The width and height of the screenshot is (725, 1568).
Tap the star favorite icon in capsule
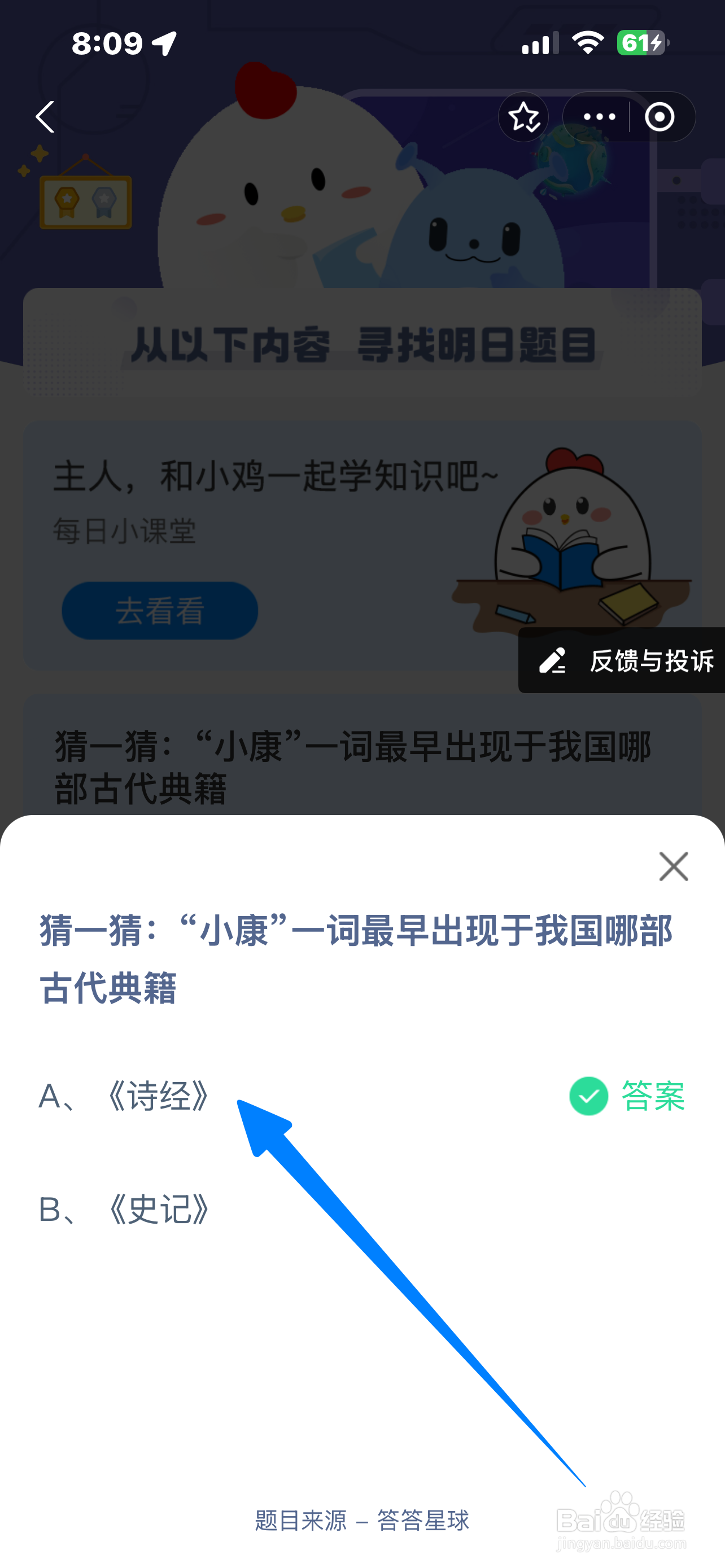(523, 117)
